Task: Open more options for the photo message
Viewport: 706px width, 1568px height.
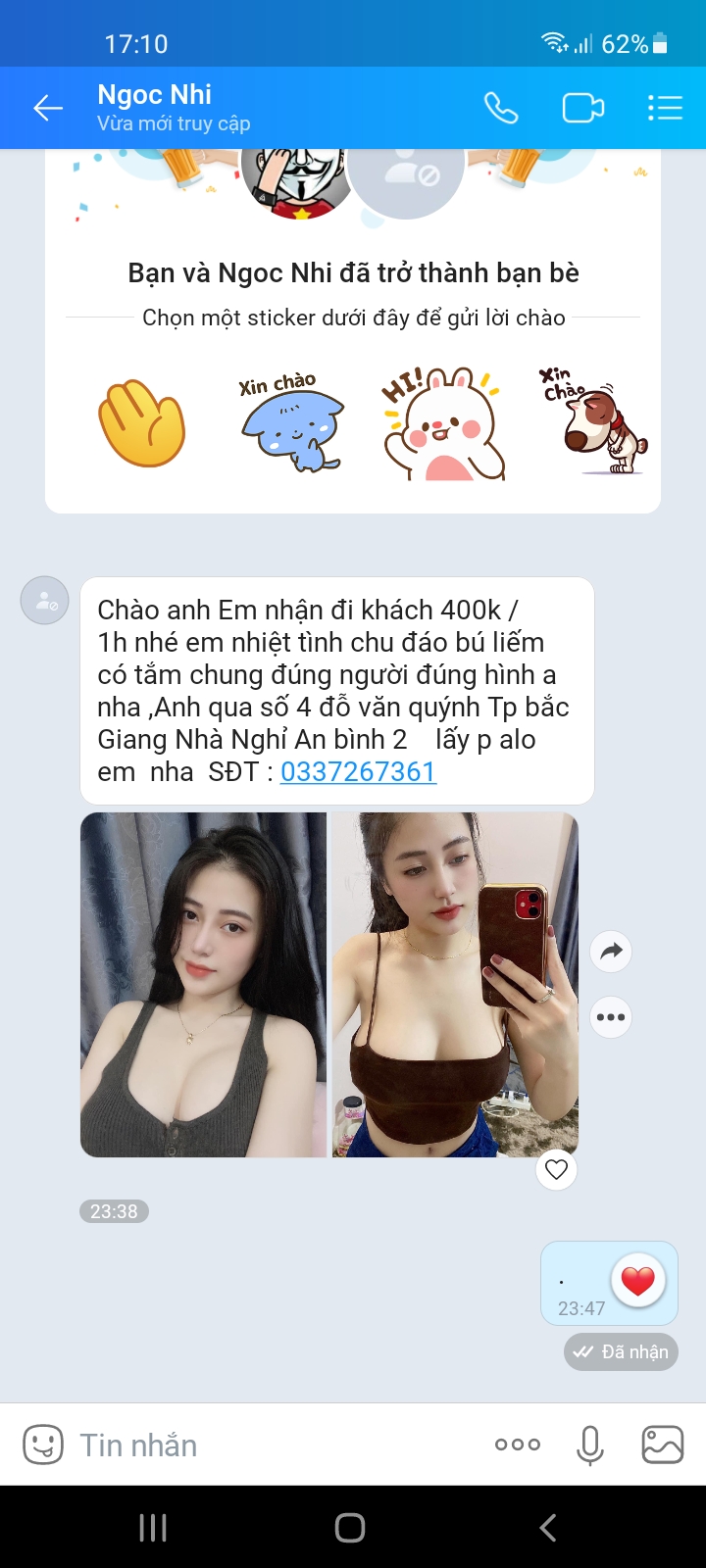Action: 611,1017
